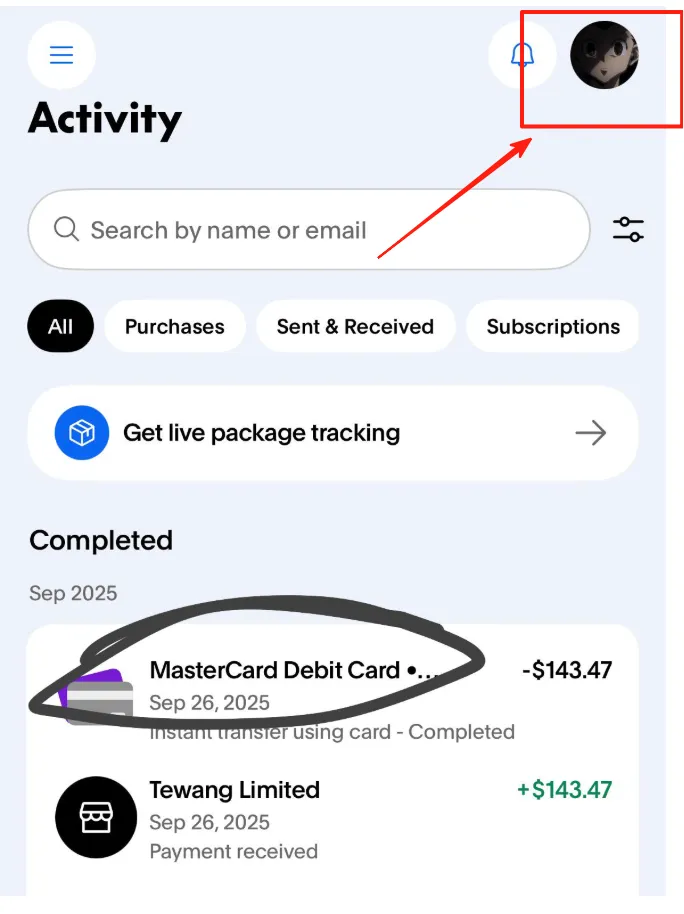Open the hamburger menu

(62, 55)
